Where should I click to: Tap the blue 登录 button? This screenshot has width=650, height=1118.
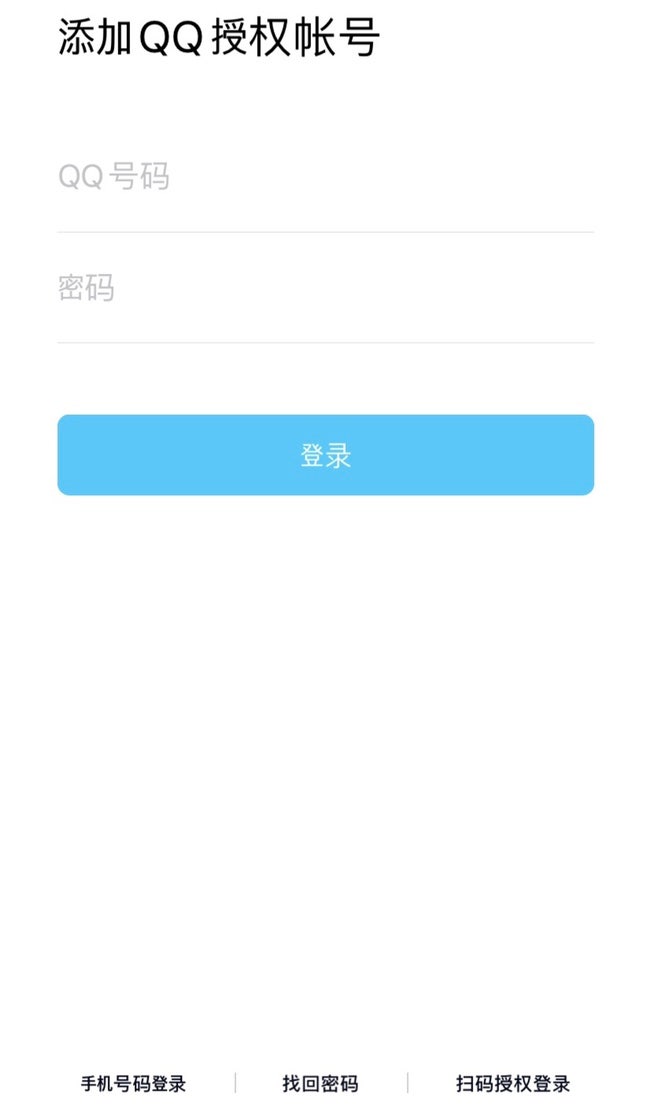point(325,455)
